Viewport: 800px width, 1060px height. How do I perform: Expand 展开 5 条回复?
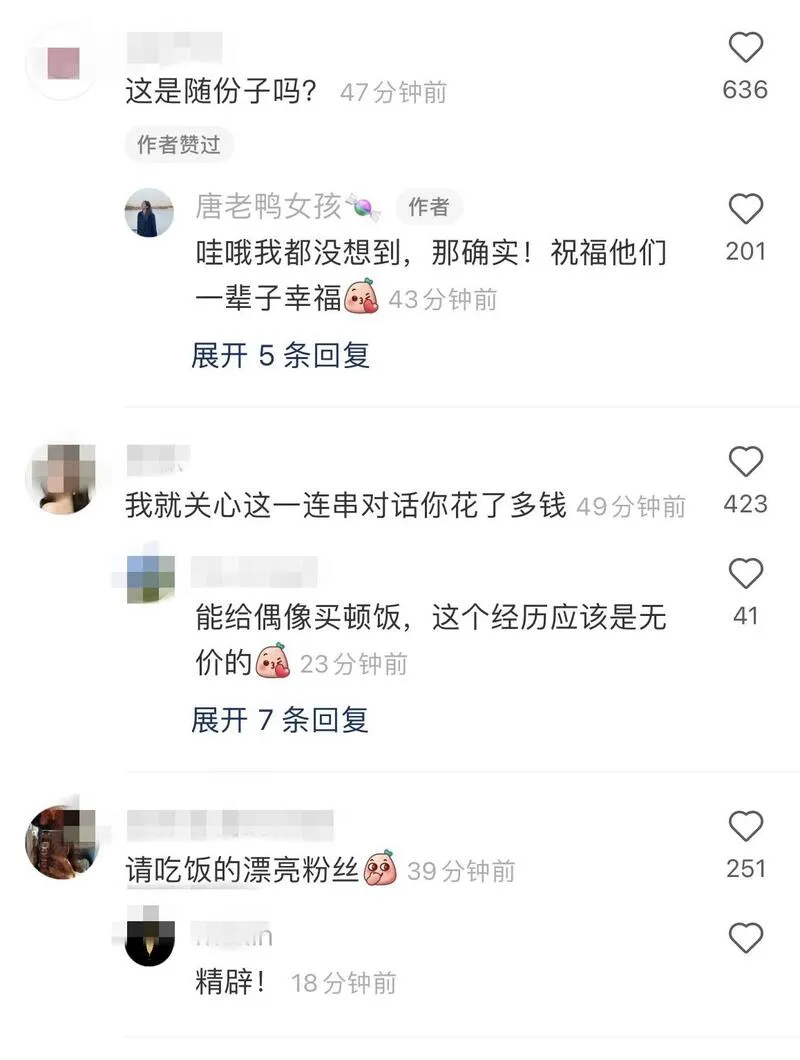coord(280,355)
